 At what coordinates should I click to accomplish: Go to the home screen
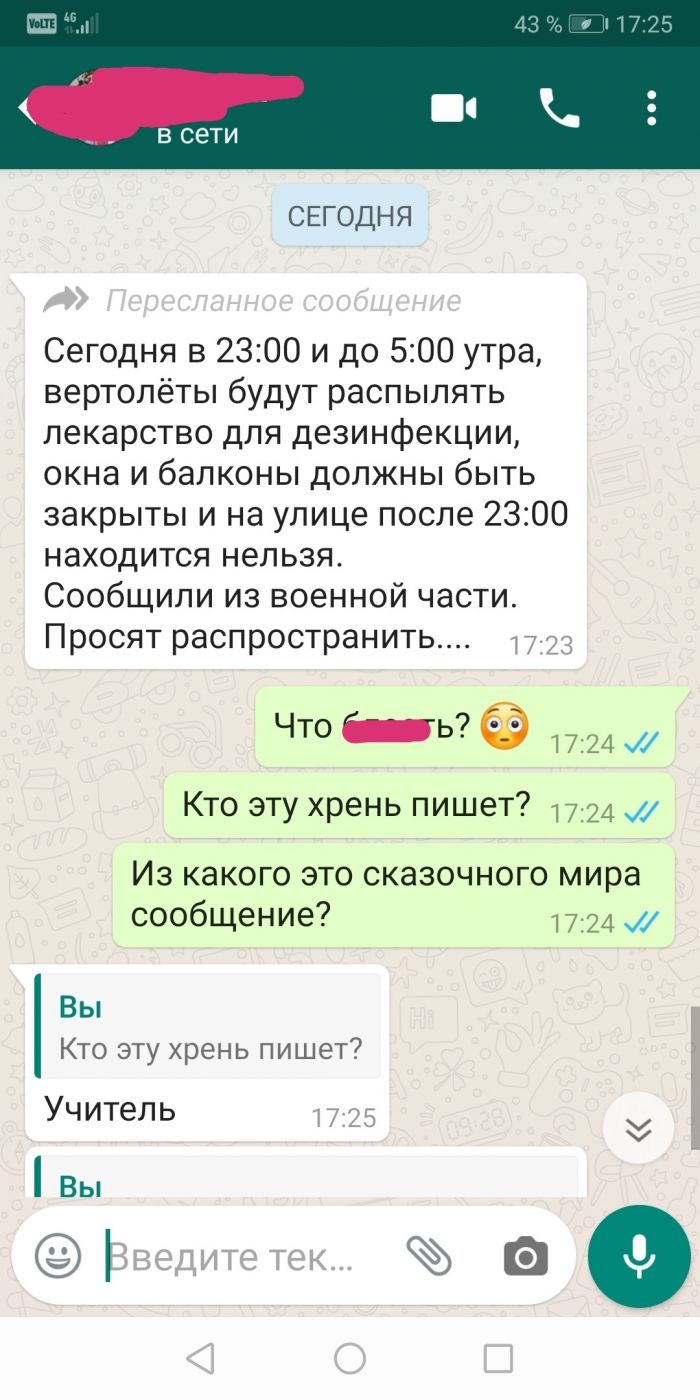point(350,1358)
